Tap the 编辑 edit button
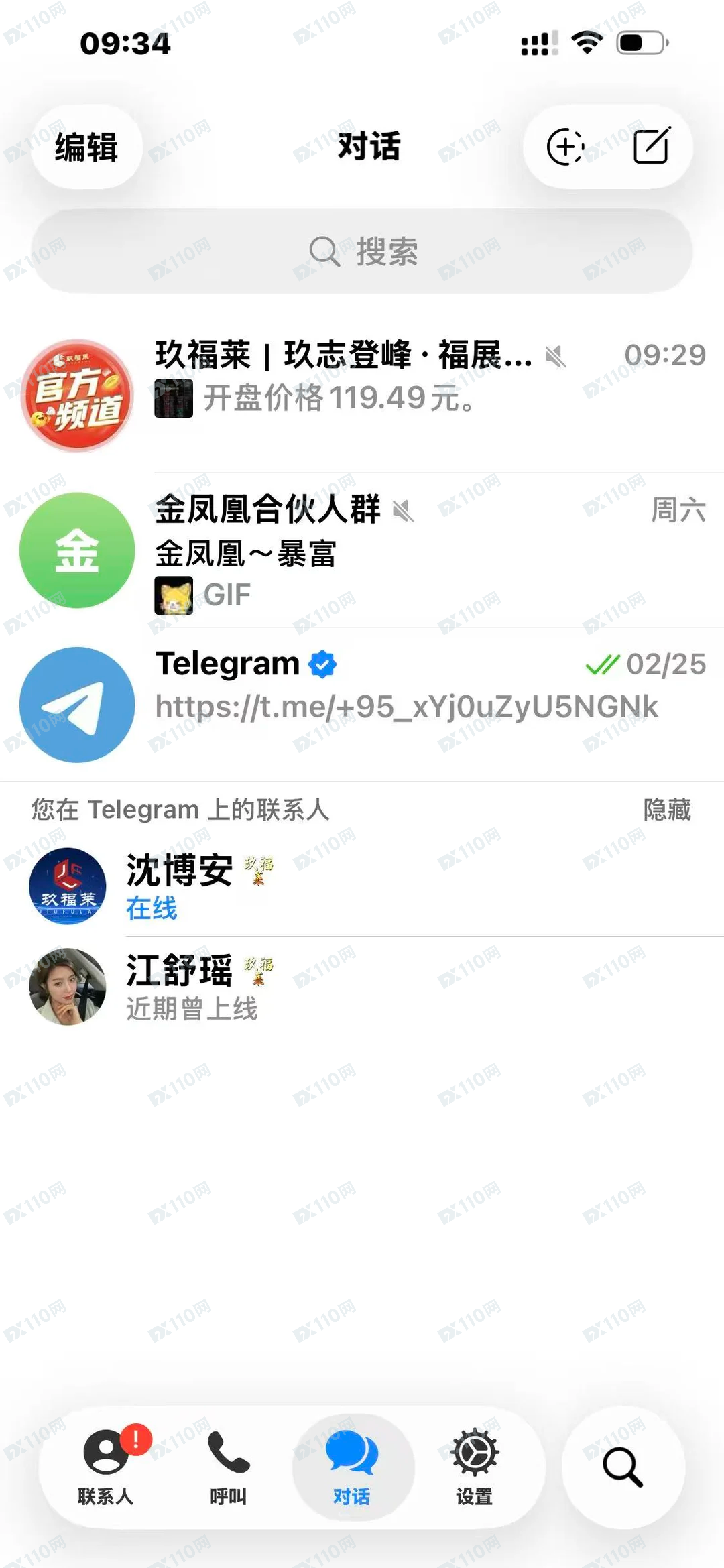 coord(86,147)
